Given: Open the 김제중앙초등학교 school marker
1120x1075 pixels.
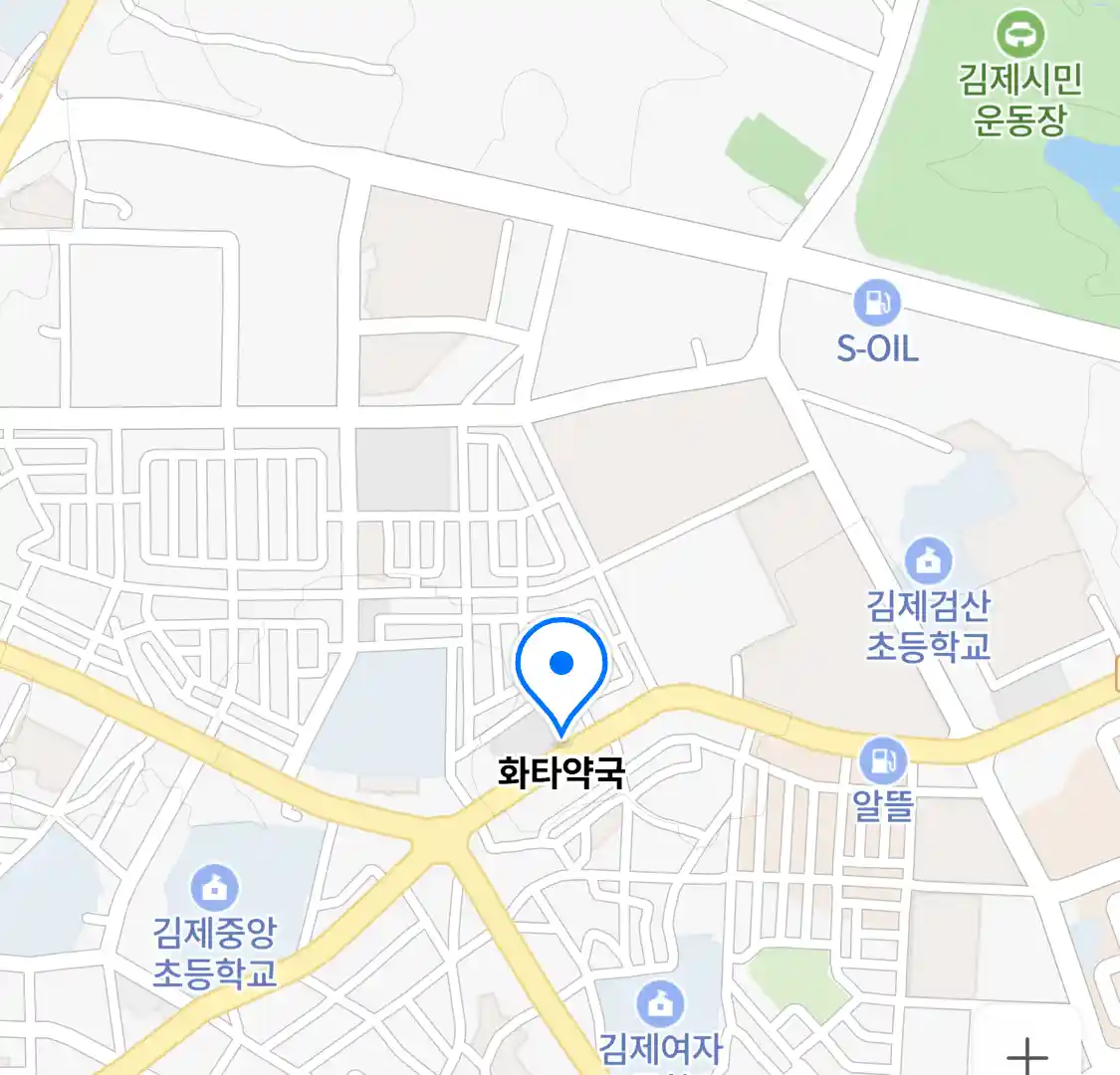Looking at the screenshot, I should [214, 888].
